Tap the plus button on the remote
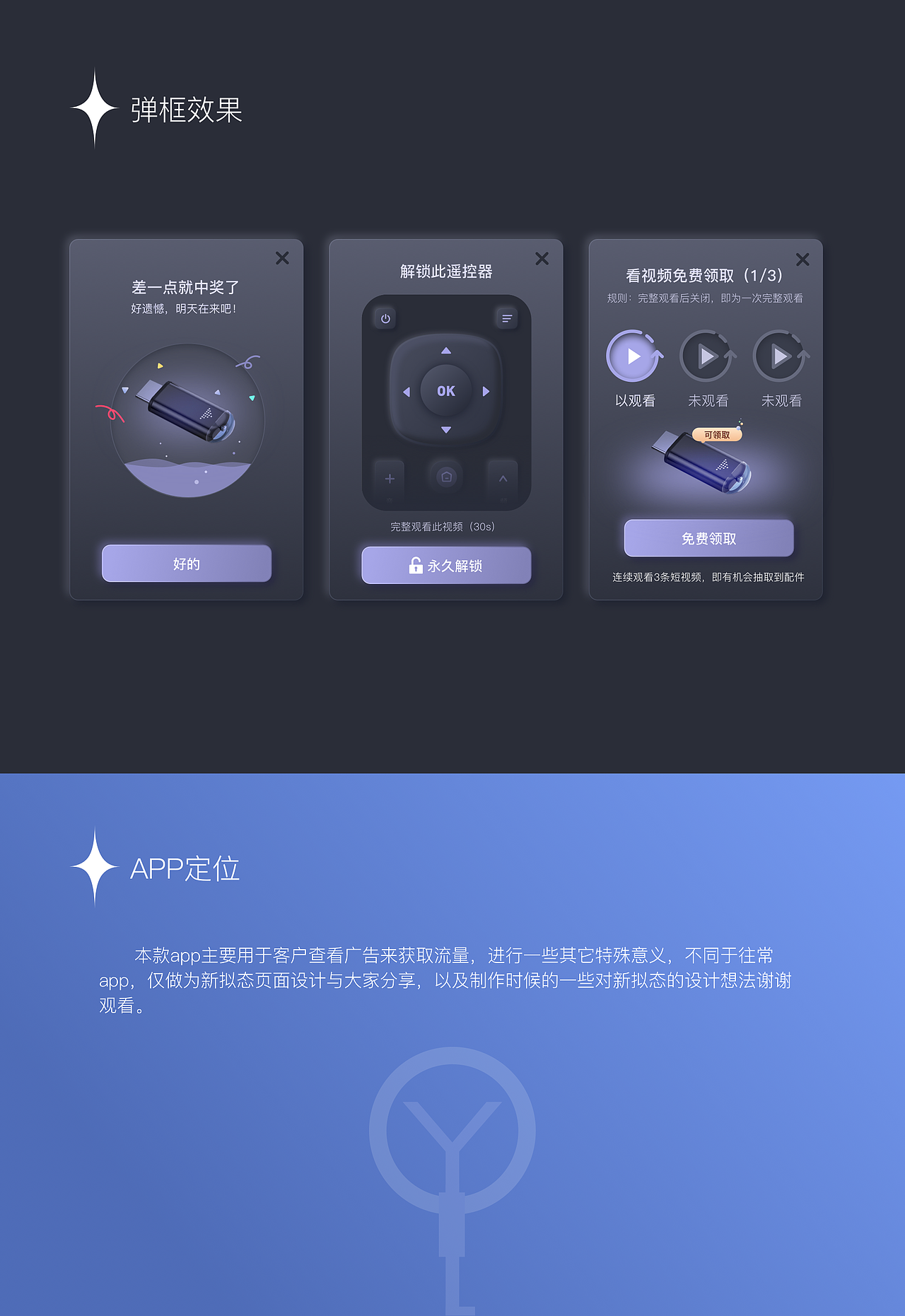The width and height of the screenshot is (905, 1316). click(389, 479)
